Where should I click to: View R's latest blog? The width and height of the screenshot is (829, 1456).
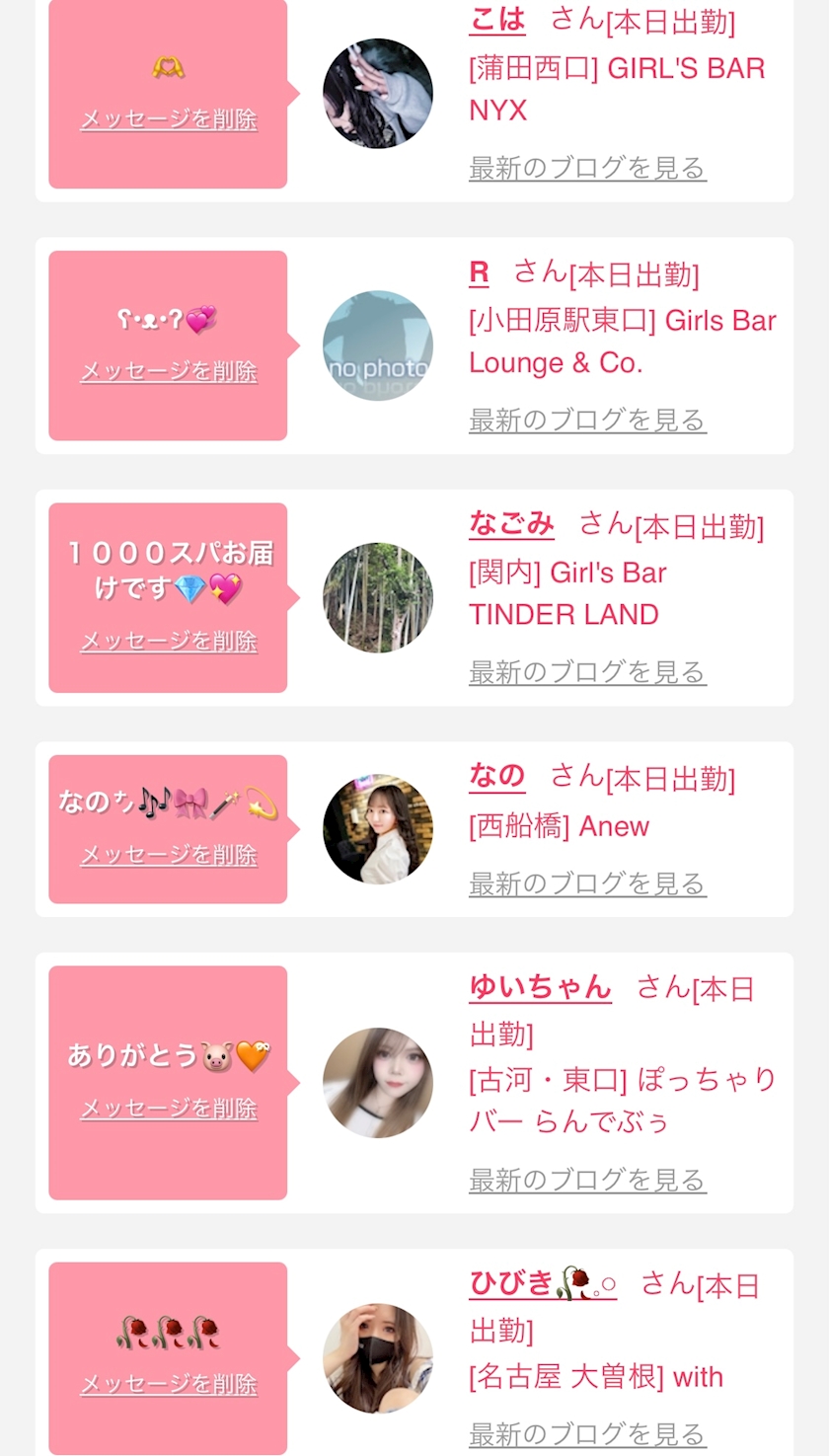(x=587, y=420)
